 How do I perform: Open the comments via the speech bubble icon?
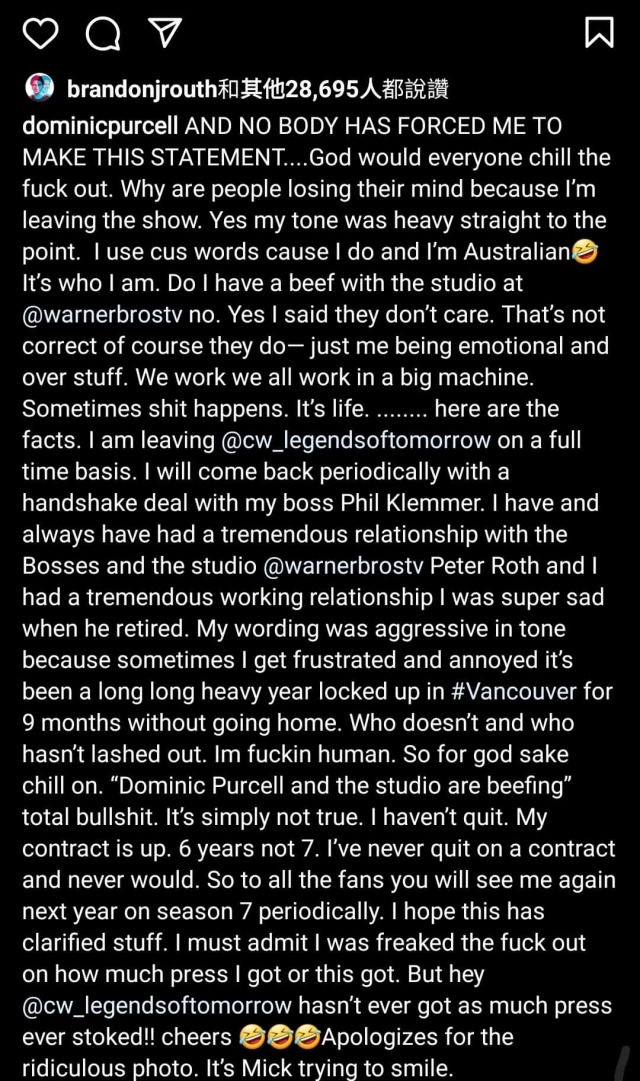[x=100, y=34]
